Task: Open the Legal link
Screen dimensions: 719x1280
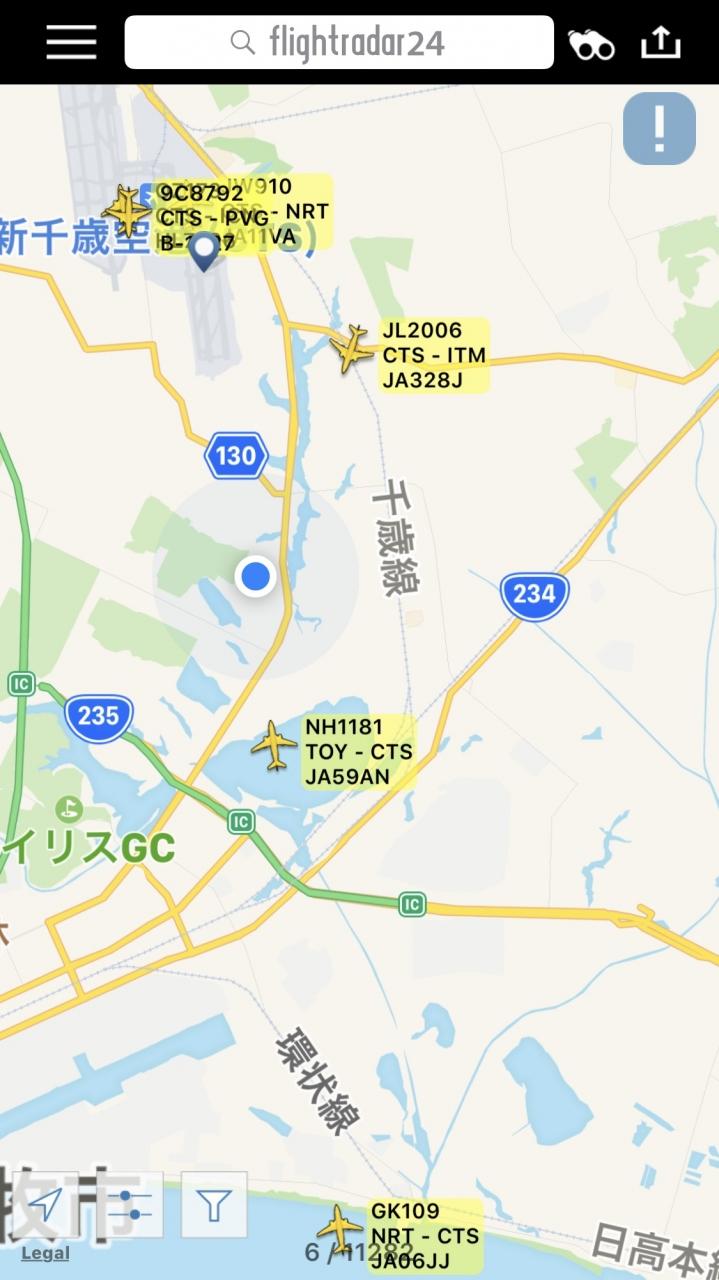Action: click(45, 1253)
